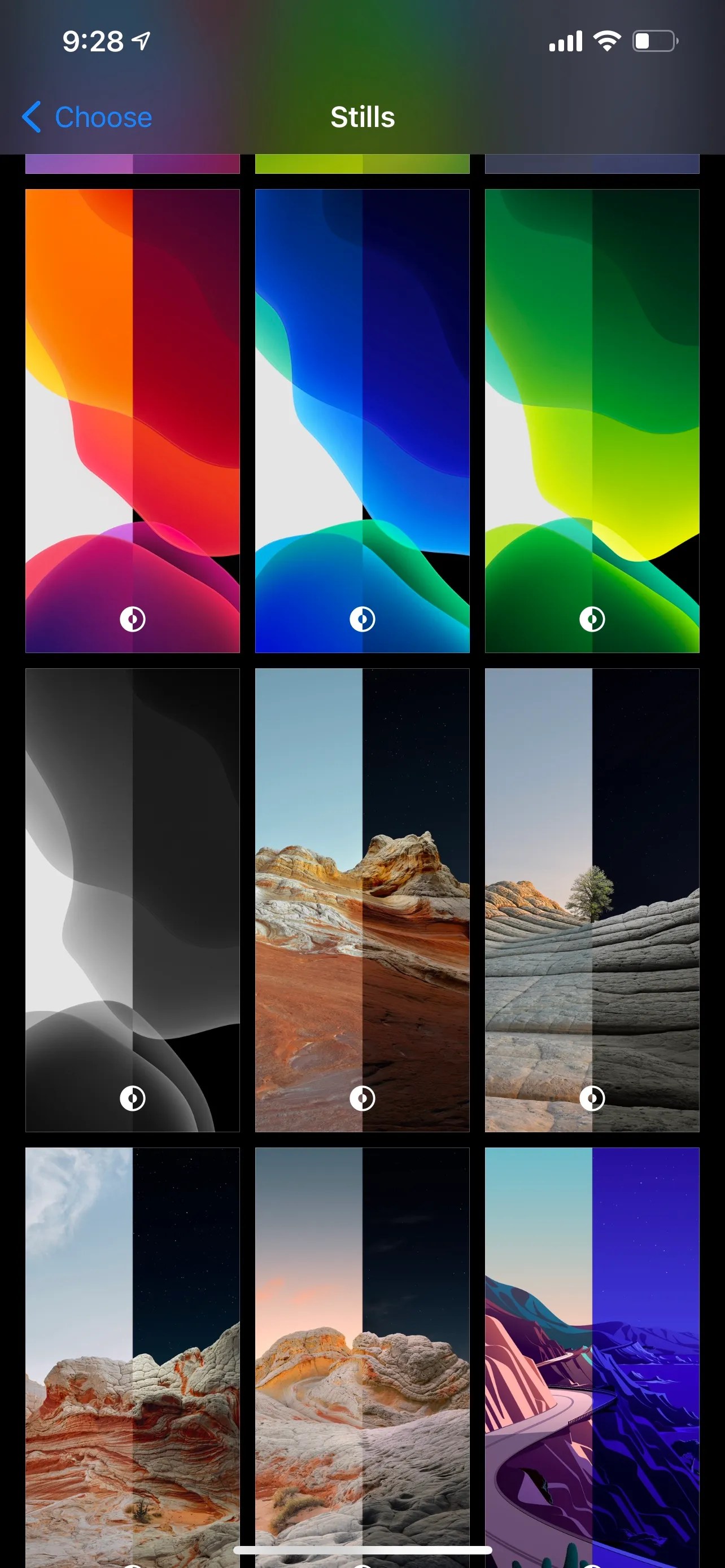This screenshot has width=725, height=1568.
Task: Pick the grayscale abstract wallpaper
Action: pos(132,900)
